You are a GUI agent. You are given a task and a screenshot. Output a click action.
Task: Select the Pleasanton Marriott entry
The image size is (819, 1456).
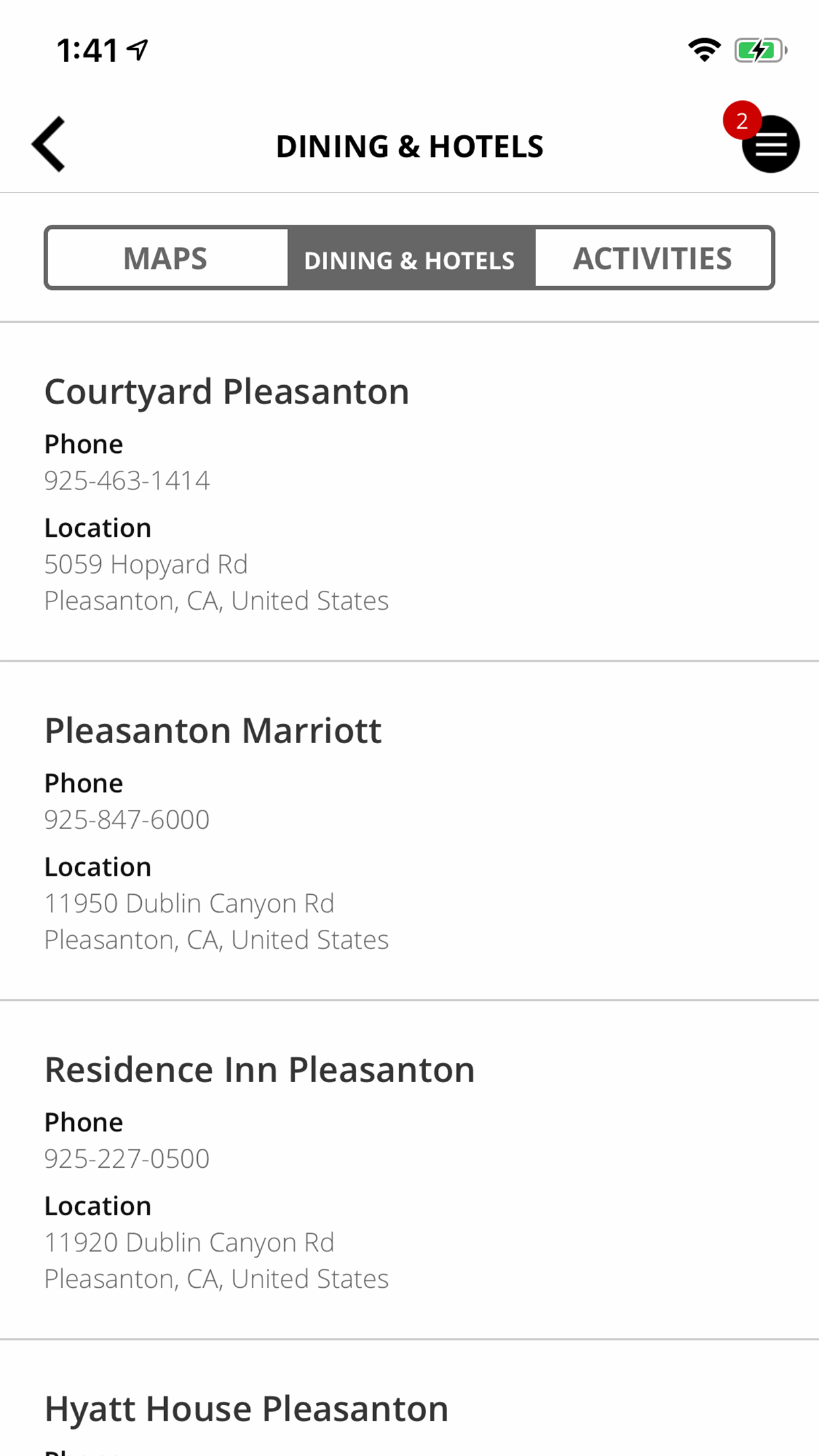pyautogui.click(x=213, y=730)
